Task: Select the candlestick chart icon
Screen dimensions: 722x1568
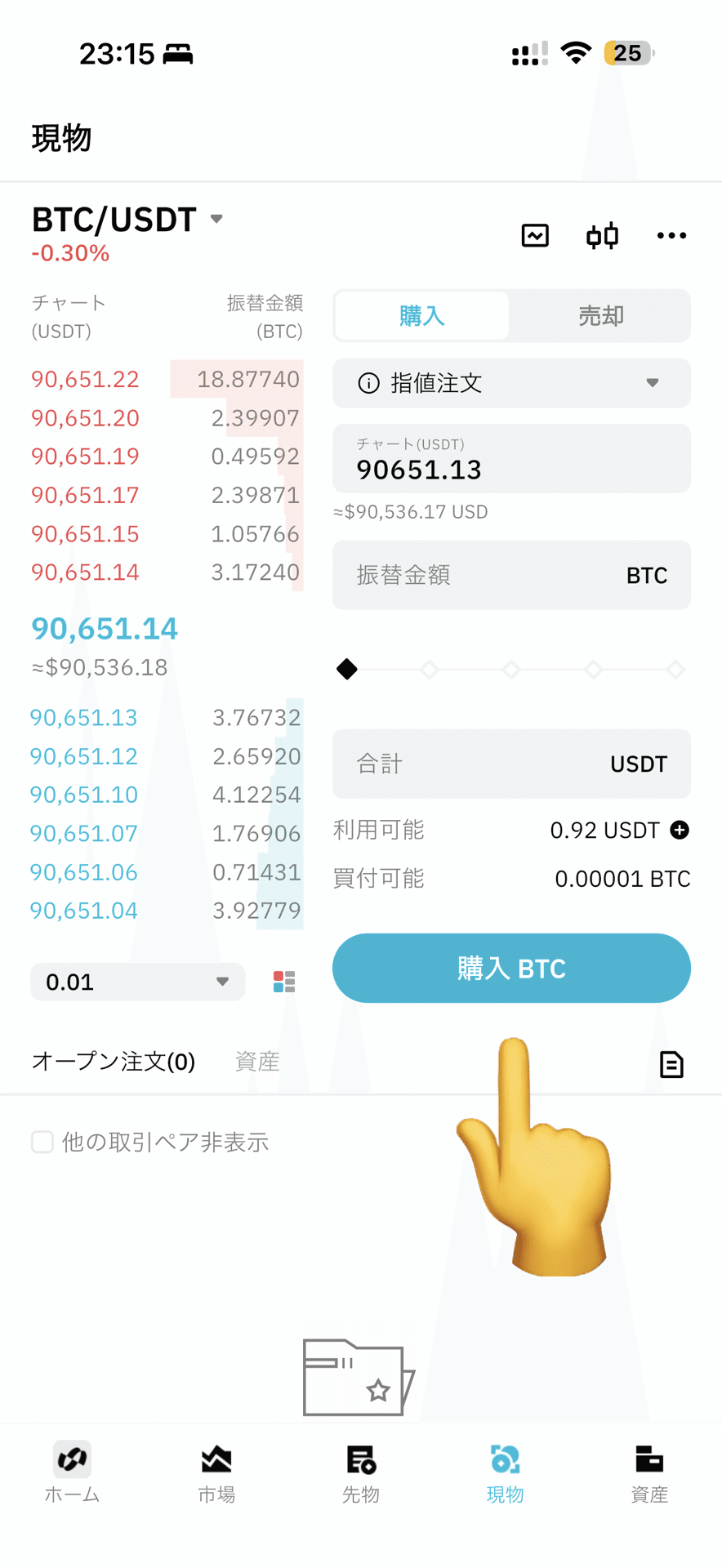Action: pyautogui.click(x=601, y=235)
